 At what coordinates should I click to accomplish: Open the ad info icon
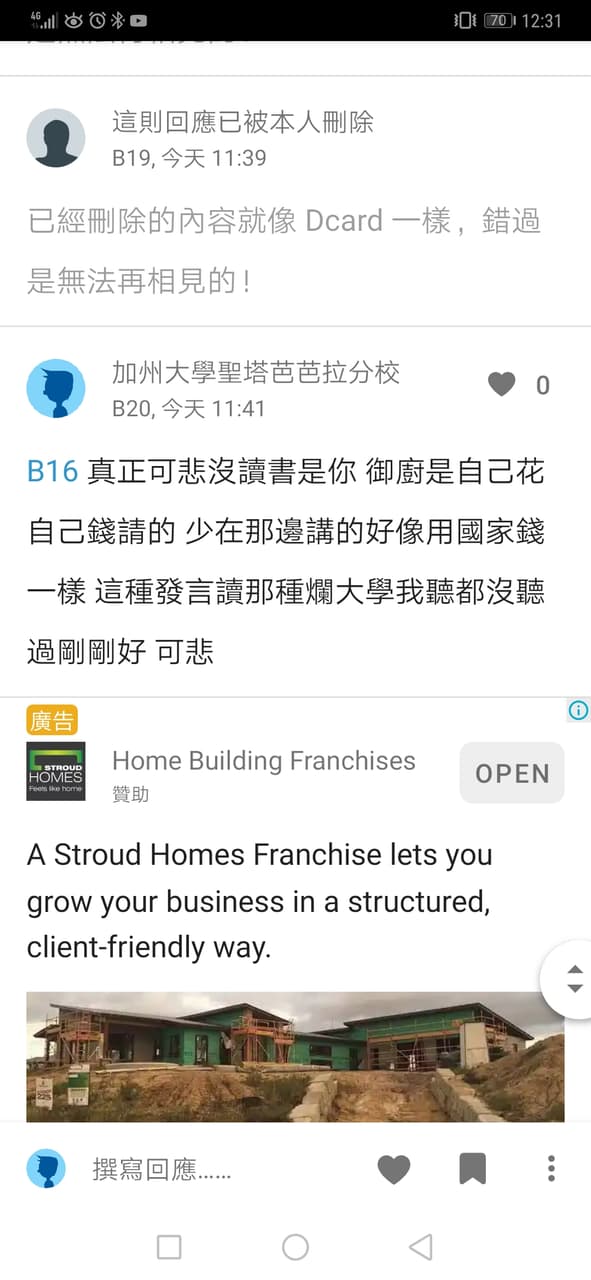[578, 710]
